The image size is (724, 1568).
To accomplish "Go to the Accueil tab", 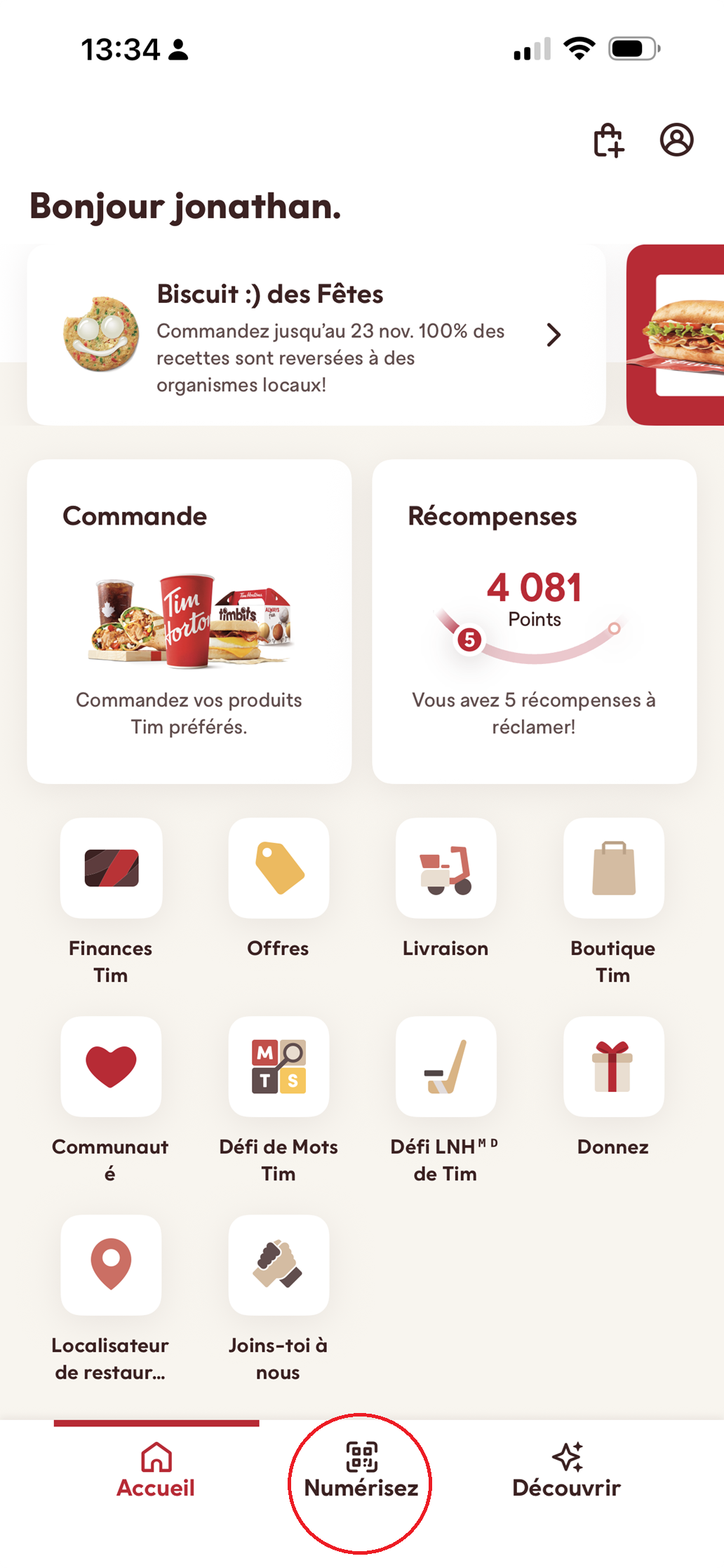I will (x=156, y=1471).
